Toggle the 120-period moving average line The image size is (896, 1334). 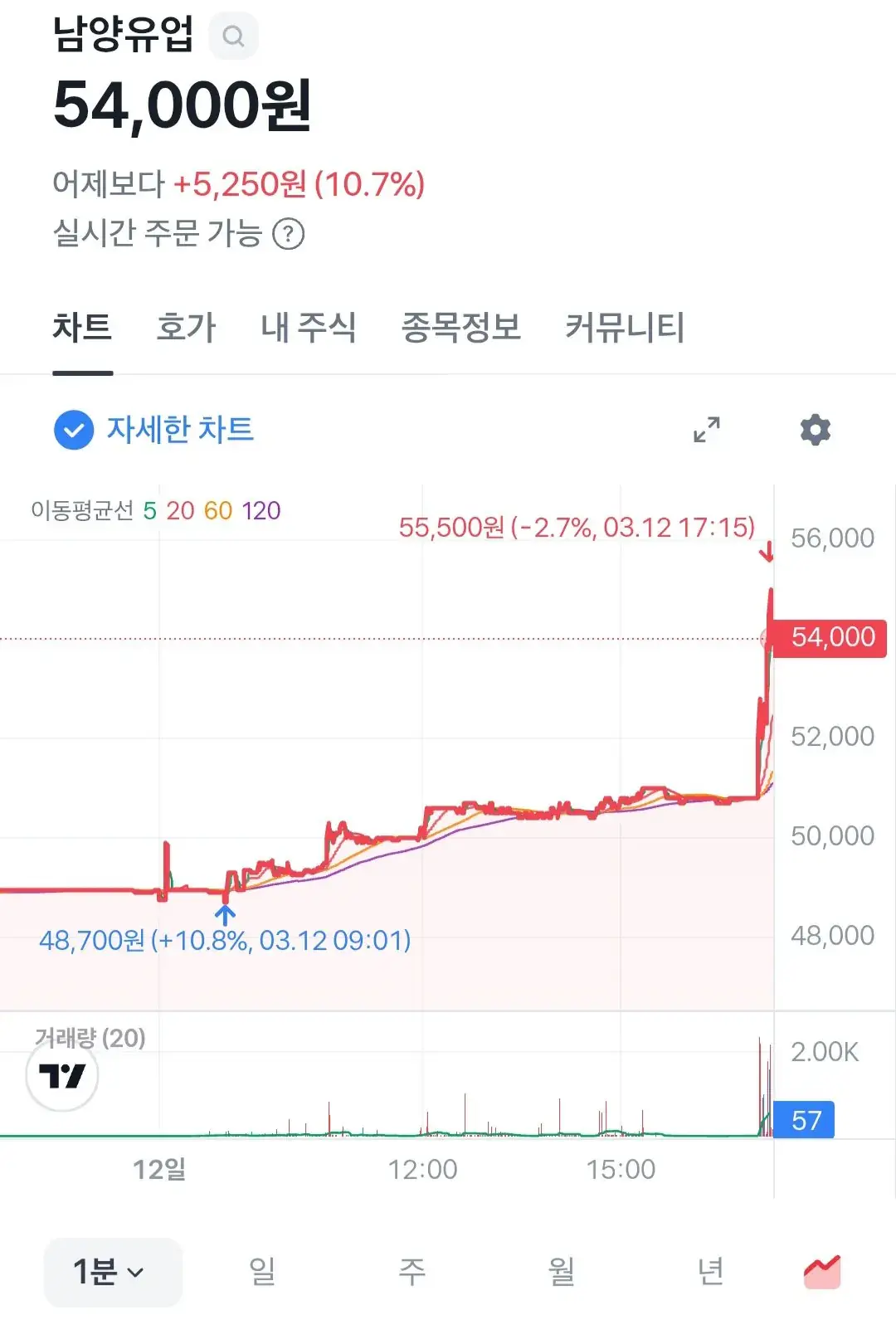click(x=261, y=510)
